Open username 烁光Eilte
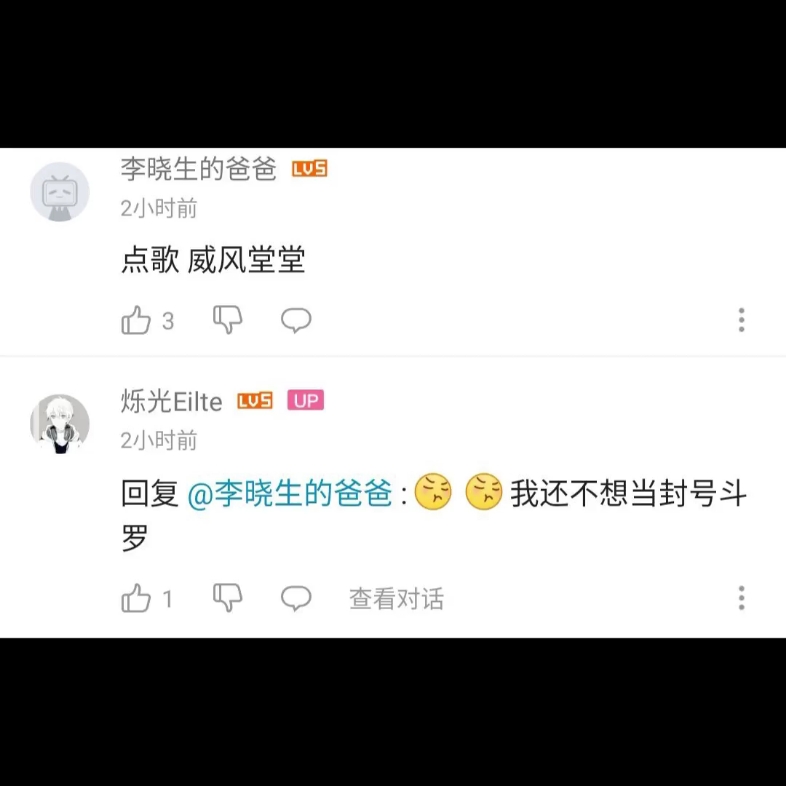The width and height of the screenshot is (786, 786). click(x=171, y=401)
